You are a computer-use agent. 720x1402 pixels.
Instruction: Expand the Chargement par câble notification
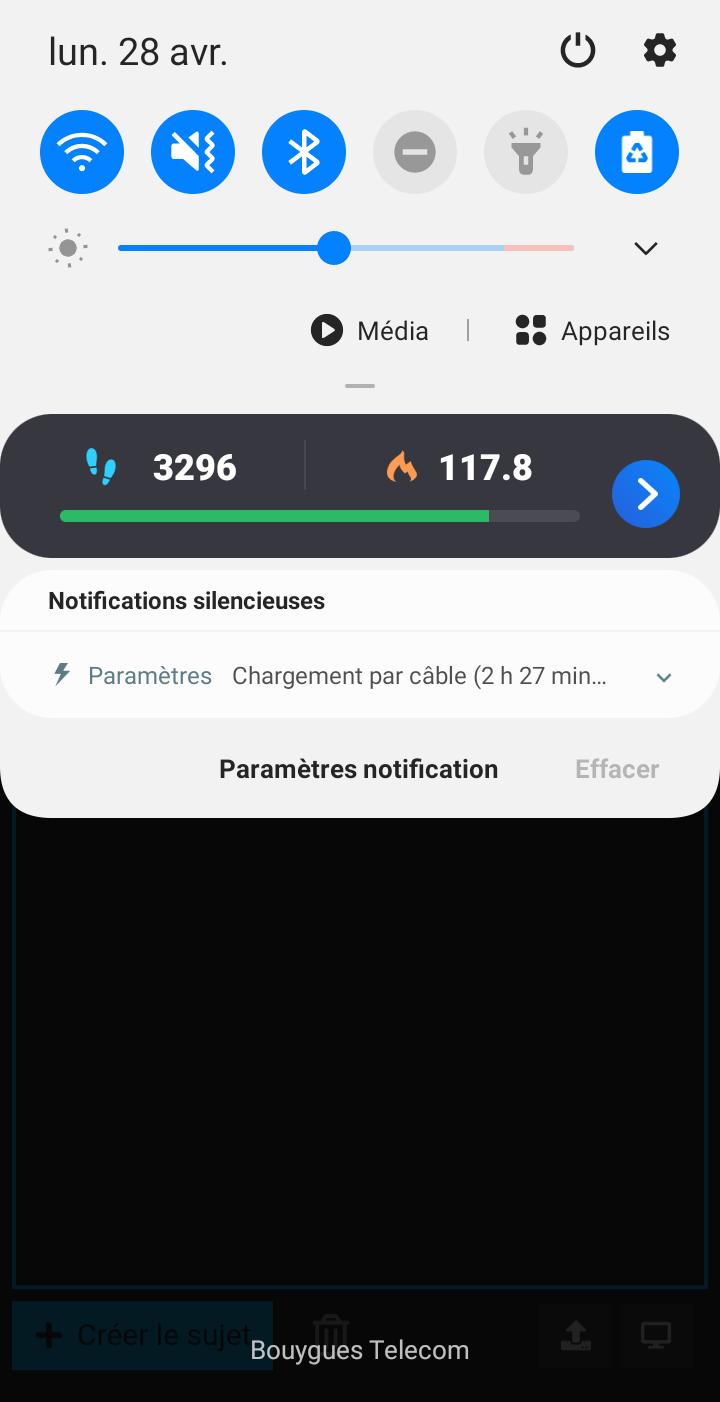(663, 677)
